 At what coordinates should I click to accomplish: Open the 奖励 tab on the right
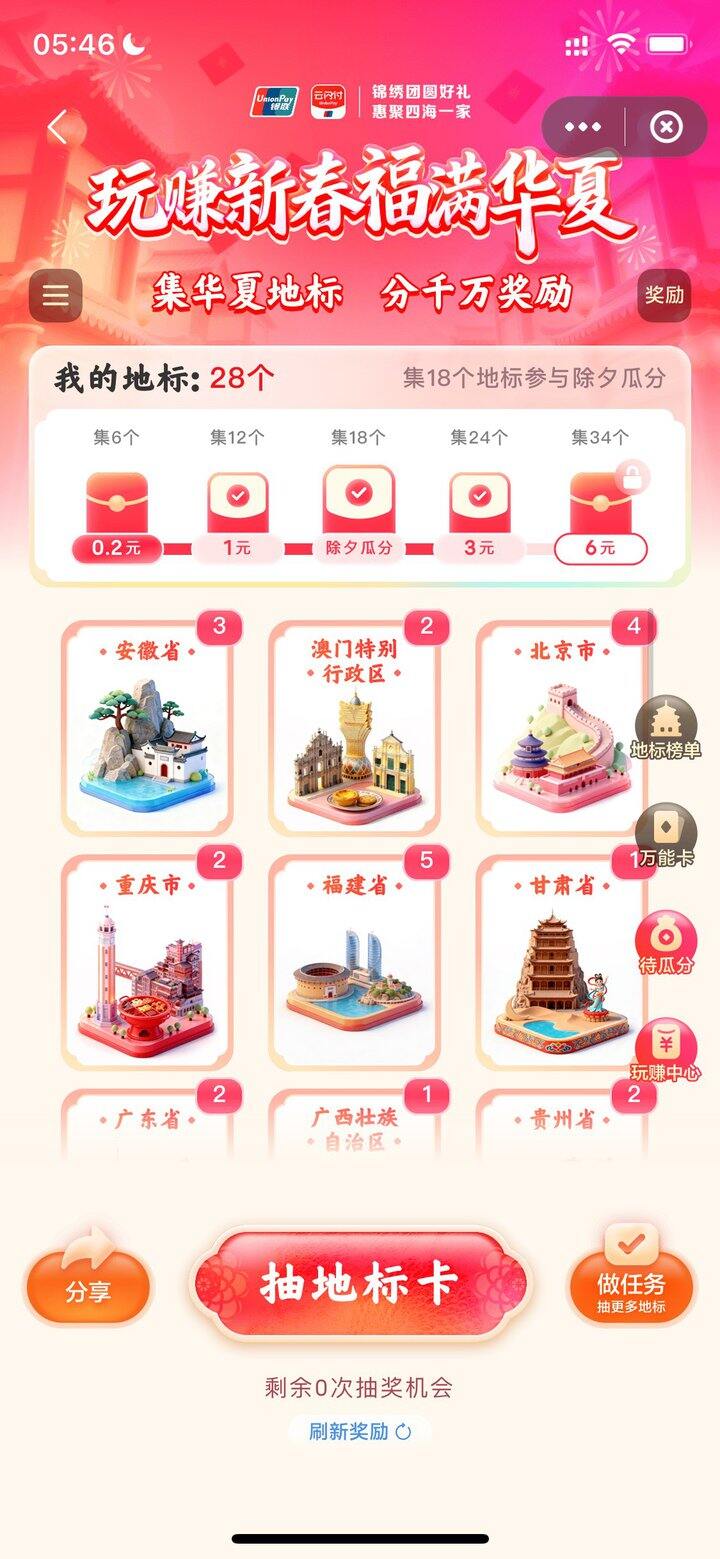coord(662,293)
